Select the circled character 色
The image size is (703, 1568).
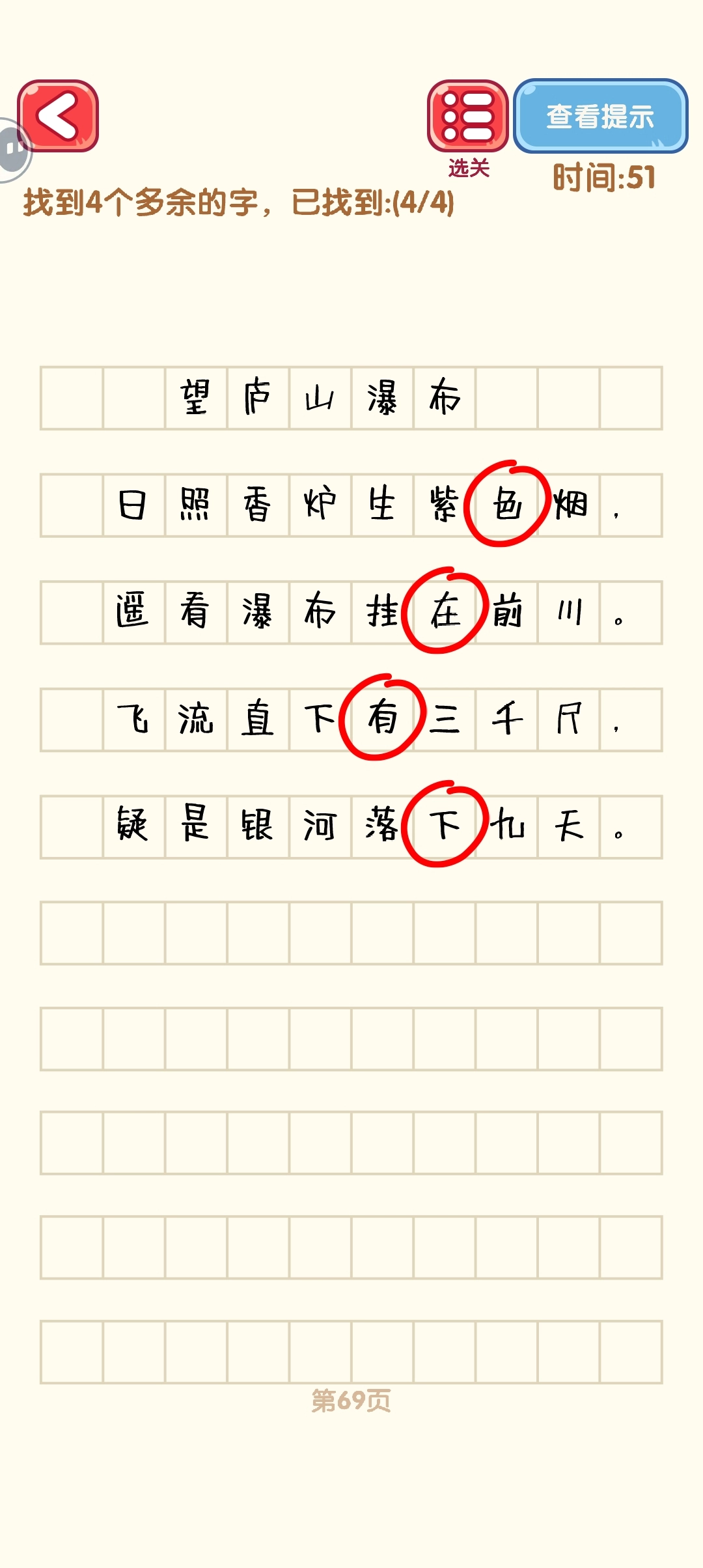[x=507, y=505]
